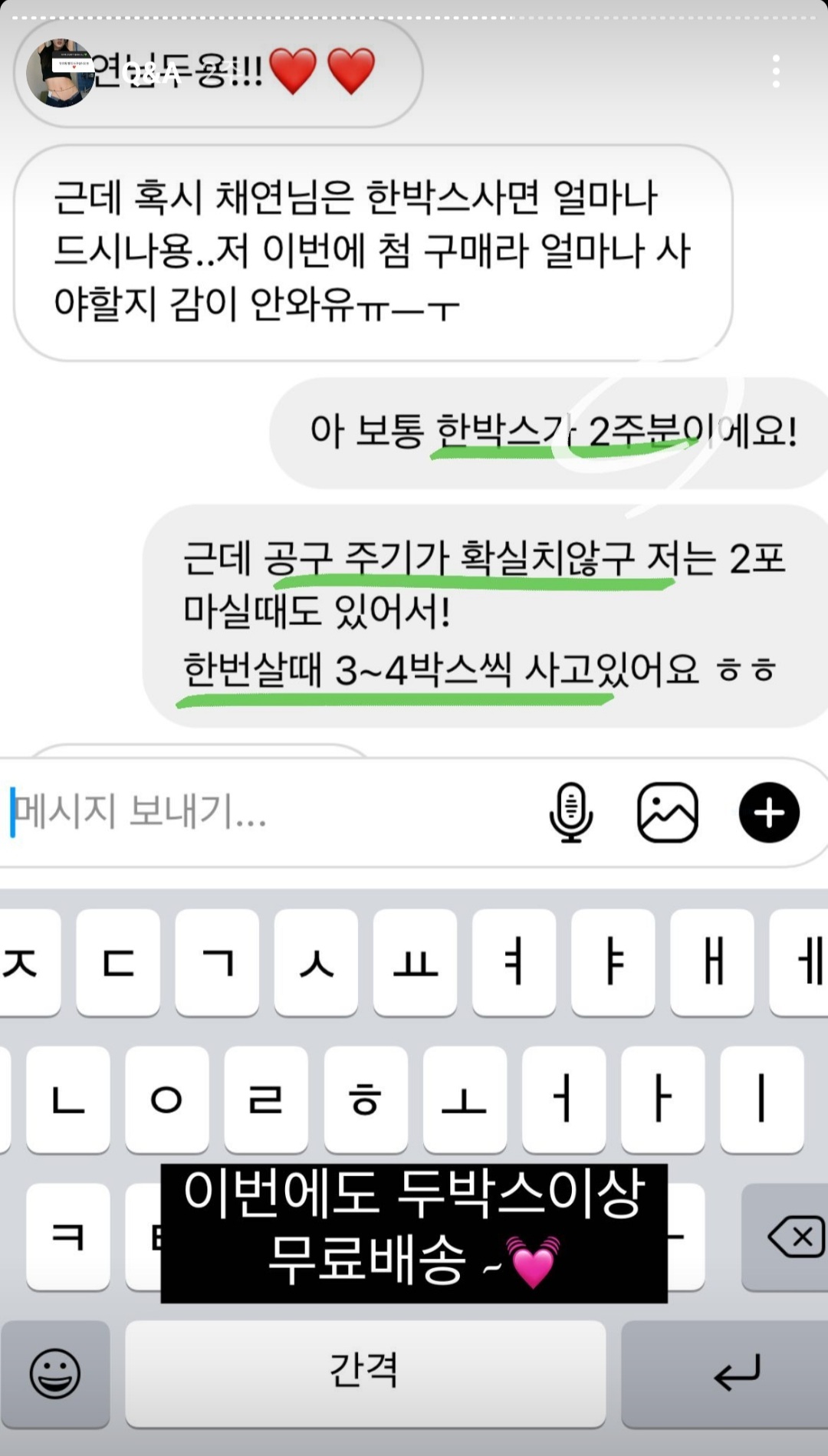Screen dimensions: 828x1456
Task: Open the story's three-dot overflow menu
Action: point(776,71)
